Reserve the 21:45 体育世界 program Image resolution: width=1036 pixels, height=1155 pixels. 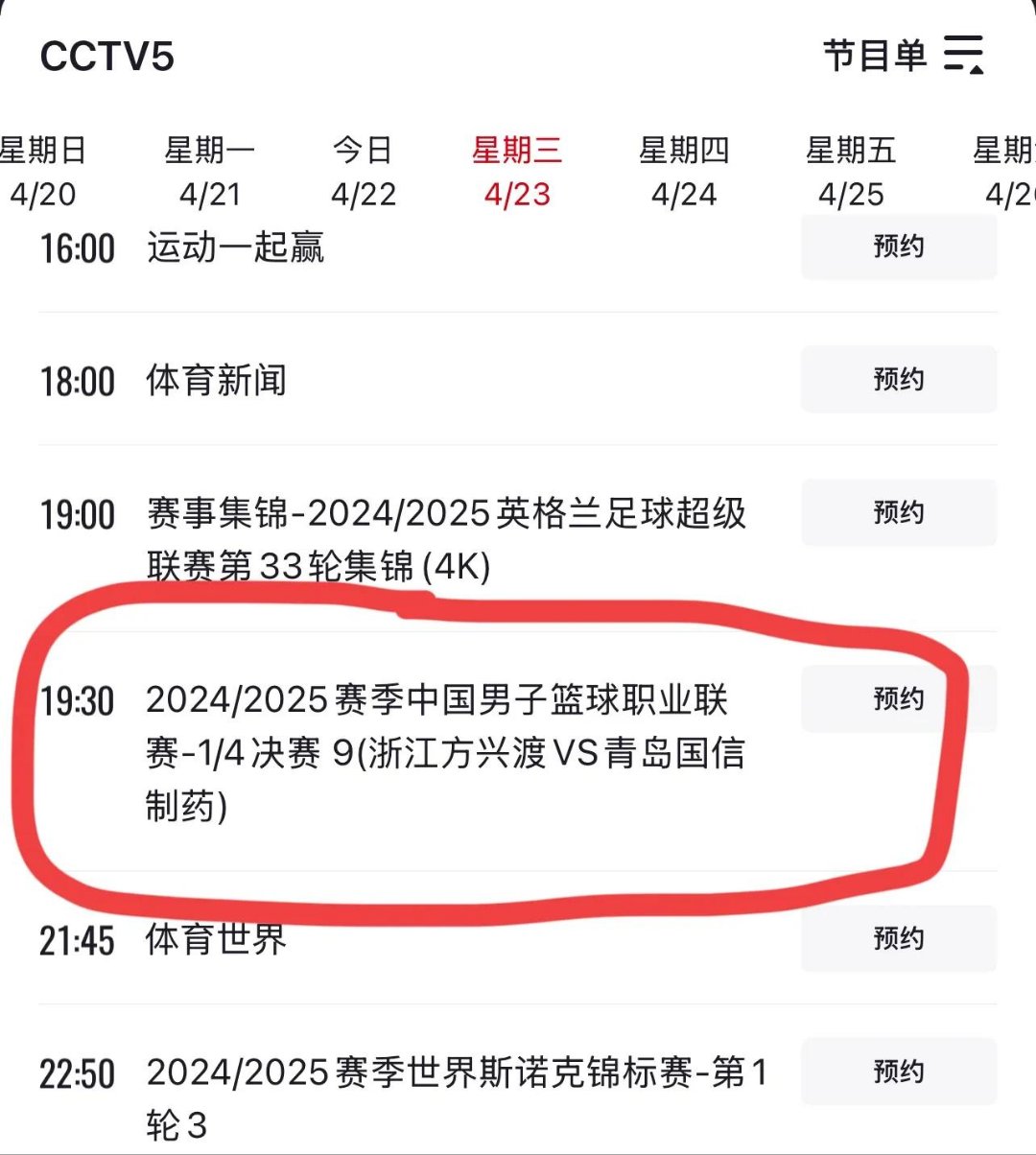(898, 939)
